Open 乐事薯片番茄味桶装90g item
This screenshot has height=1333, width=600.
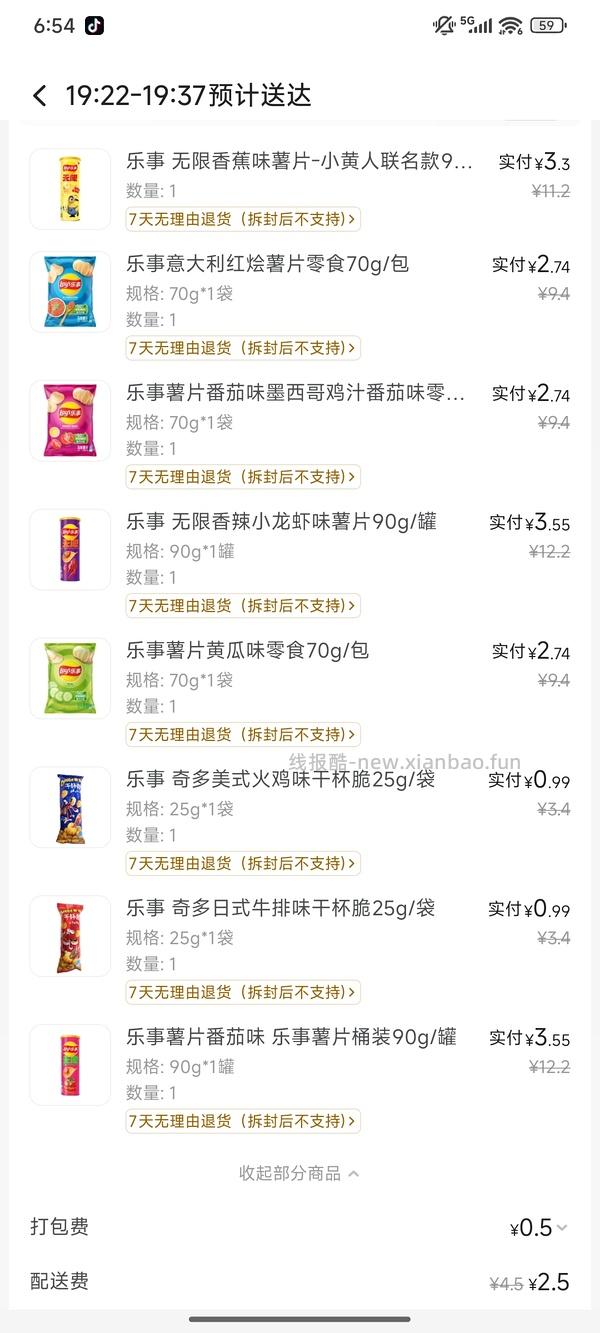[x=291, y=1037]
